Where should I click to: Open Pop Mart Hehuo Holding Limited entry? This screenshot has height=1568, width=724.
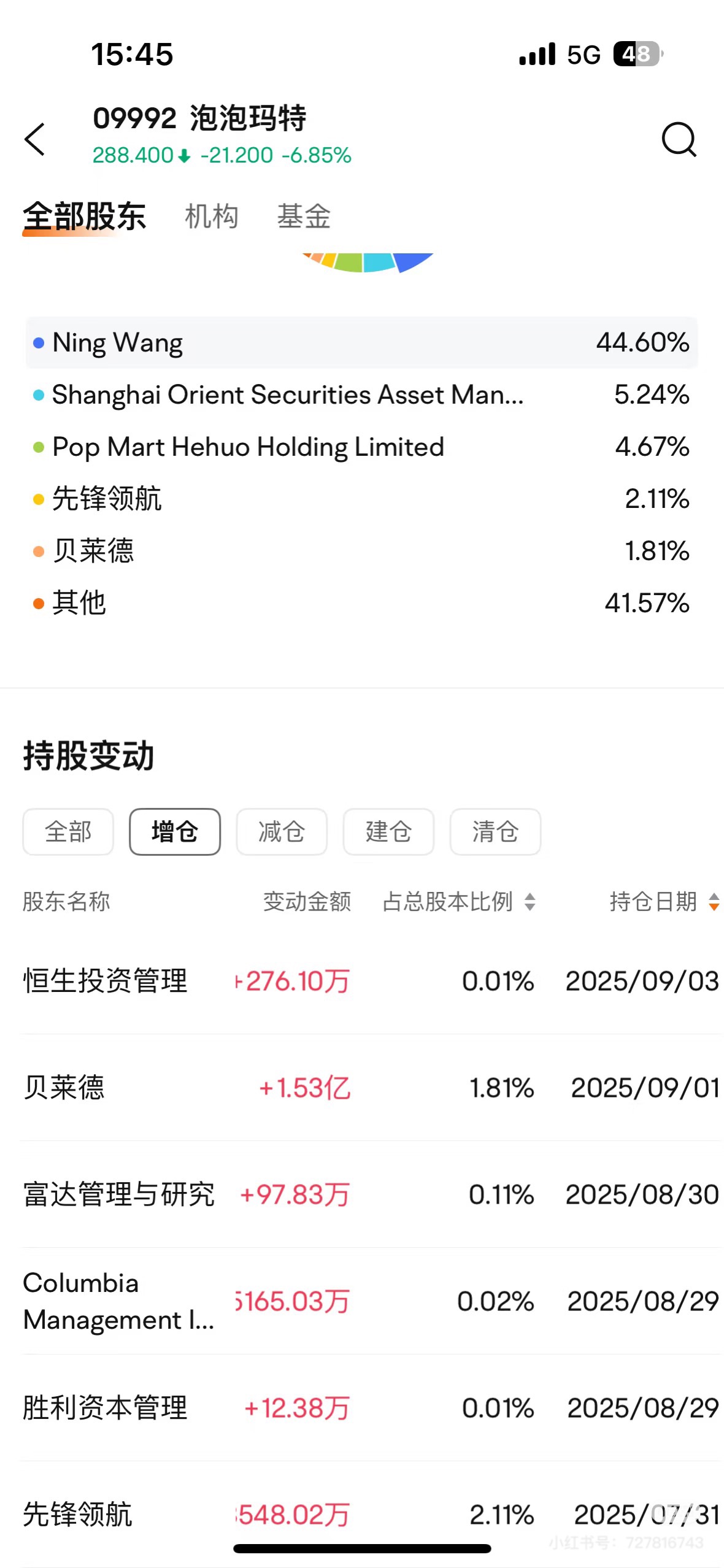click(362, 447)
